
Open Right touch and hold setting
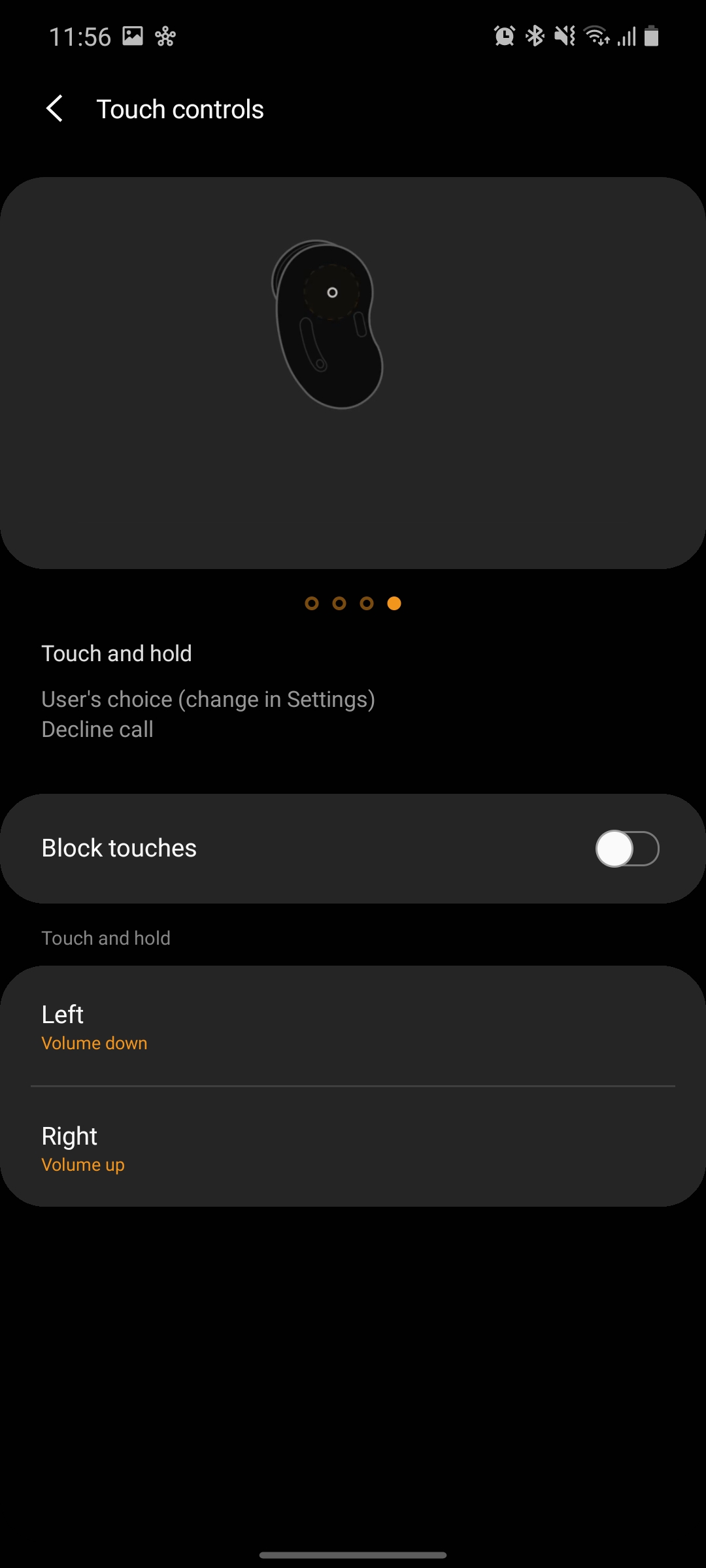(x=353, y=1148)
